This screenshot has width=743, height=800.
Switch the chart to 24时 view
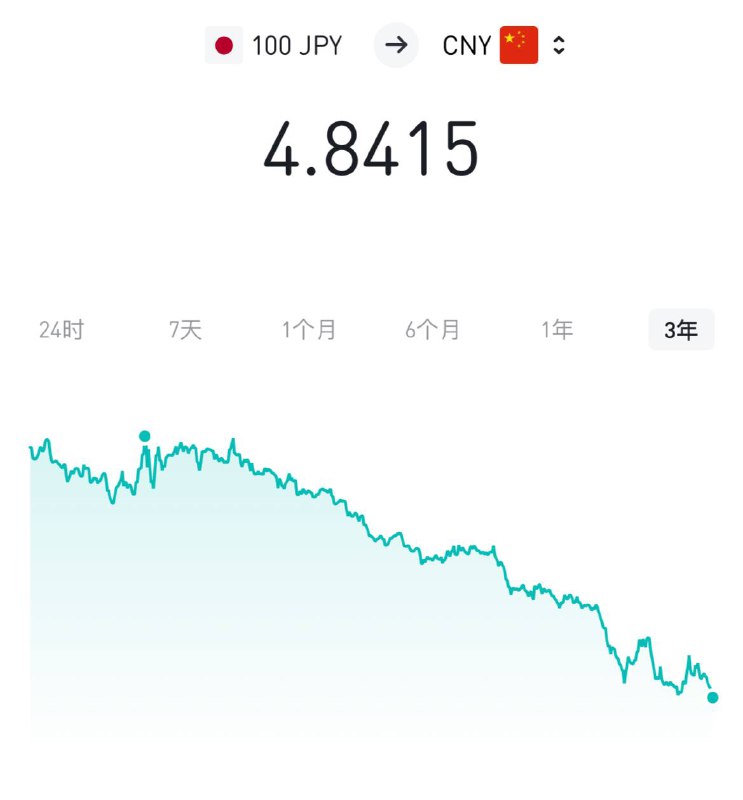(x=62, y=328)
